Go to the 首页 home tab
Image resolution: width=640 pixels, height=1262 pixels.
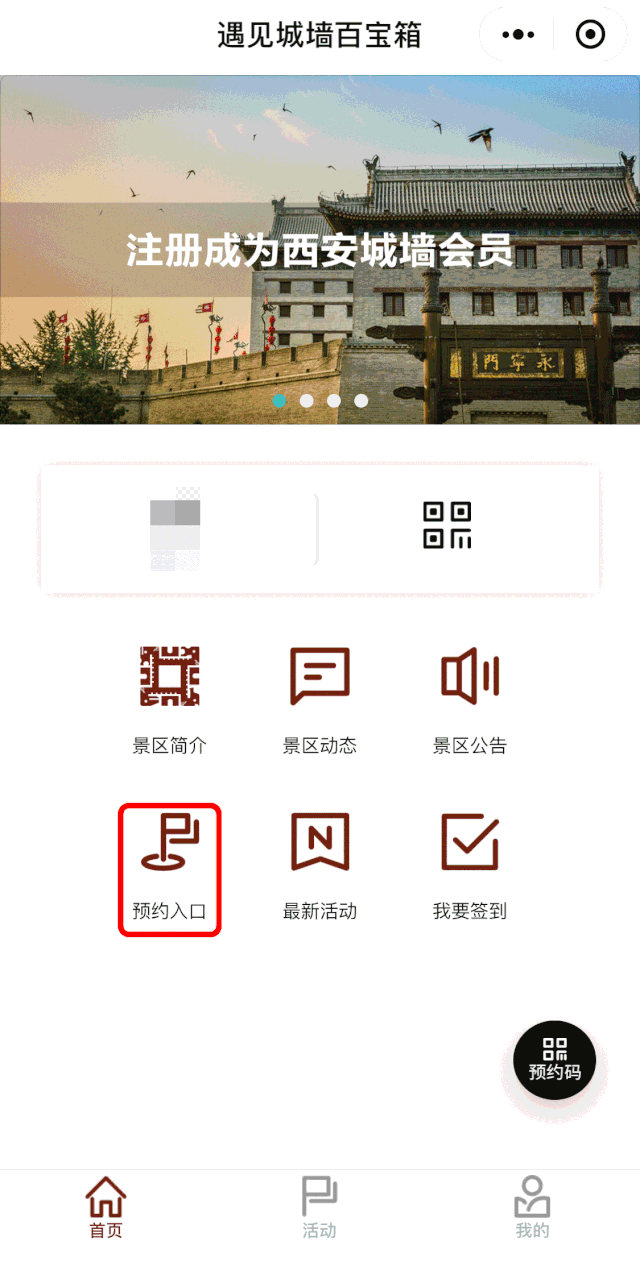click(x=106, y=1208)
